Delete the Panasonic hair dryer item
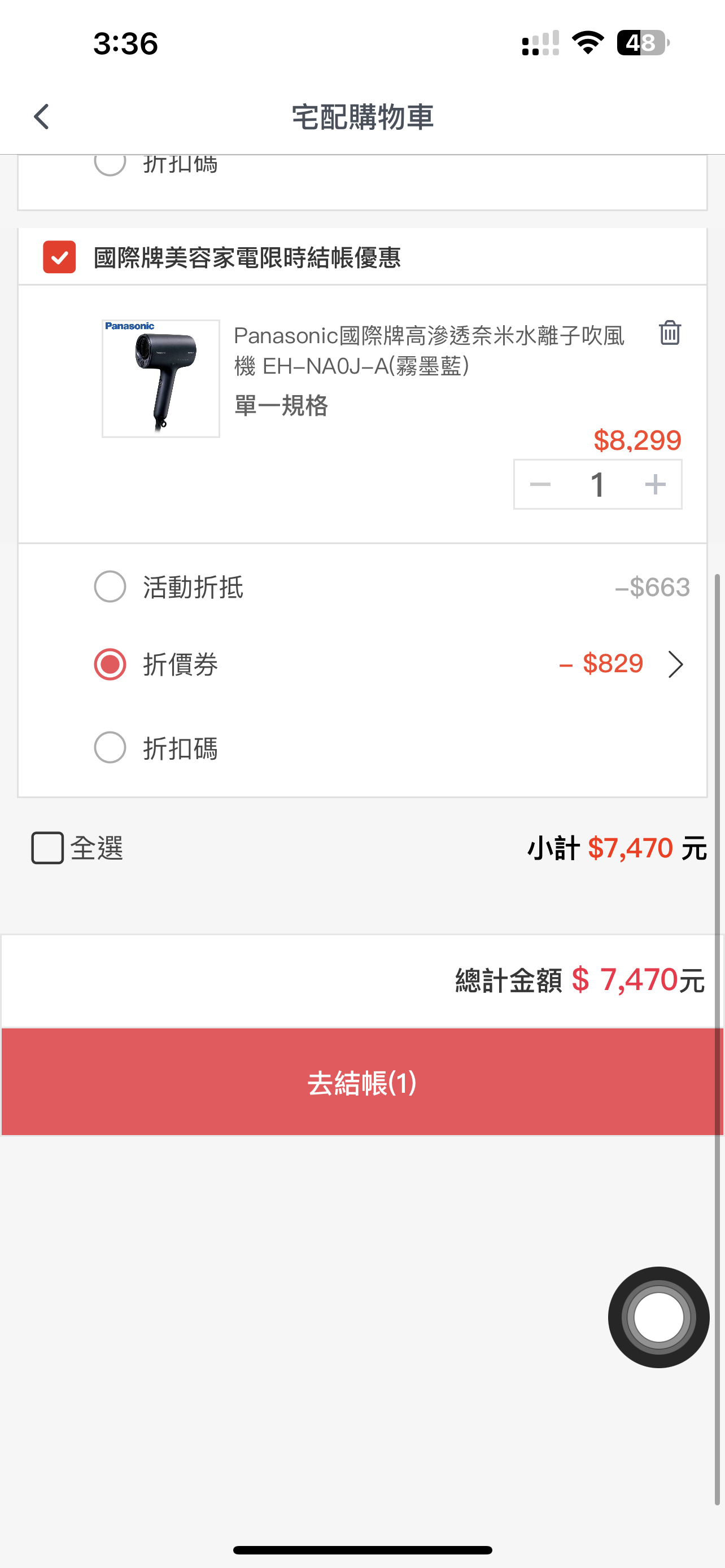This screenshot has width=725, height=1568. [x=670, y=333]
